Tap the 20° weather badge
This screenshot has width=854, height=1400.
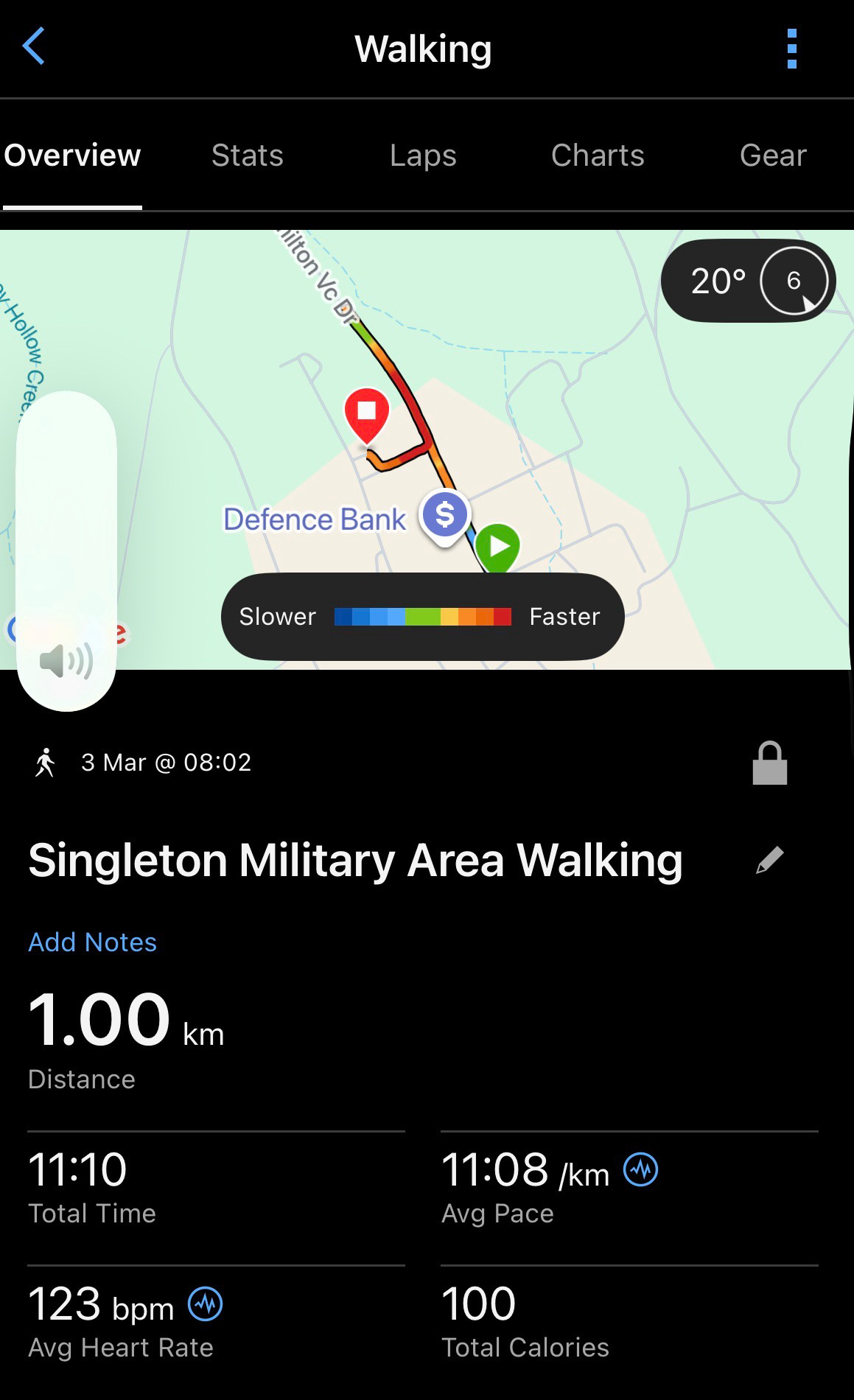[x=747, y=281]
